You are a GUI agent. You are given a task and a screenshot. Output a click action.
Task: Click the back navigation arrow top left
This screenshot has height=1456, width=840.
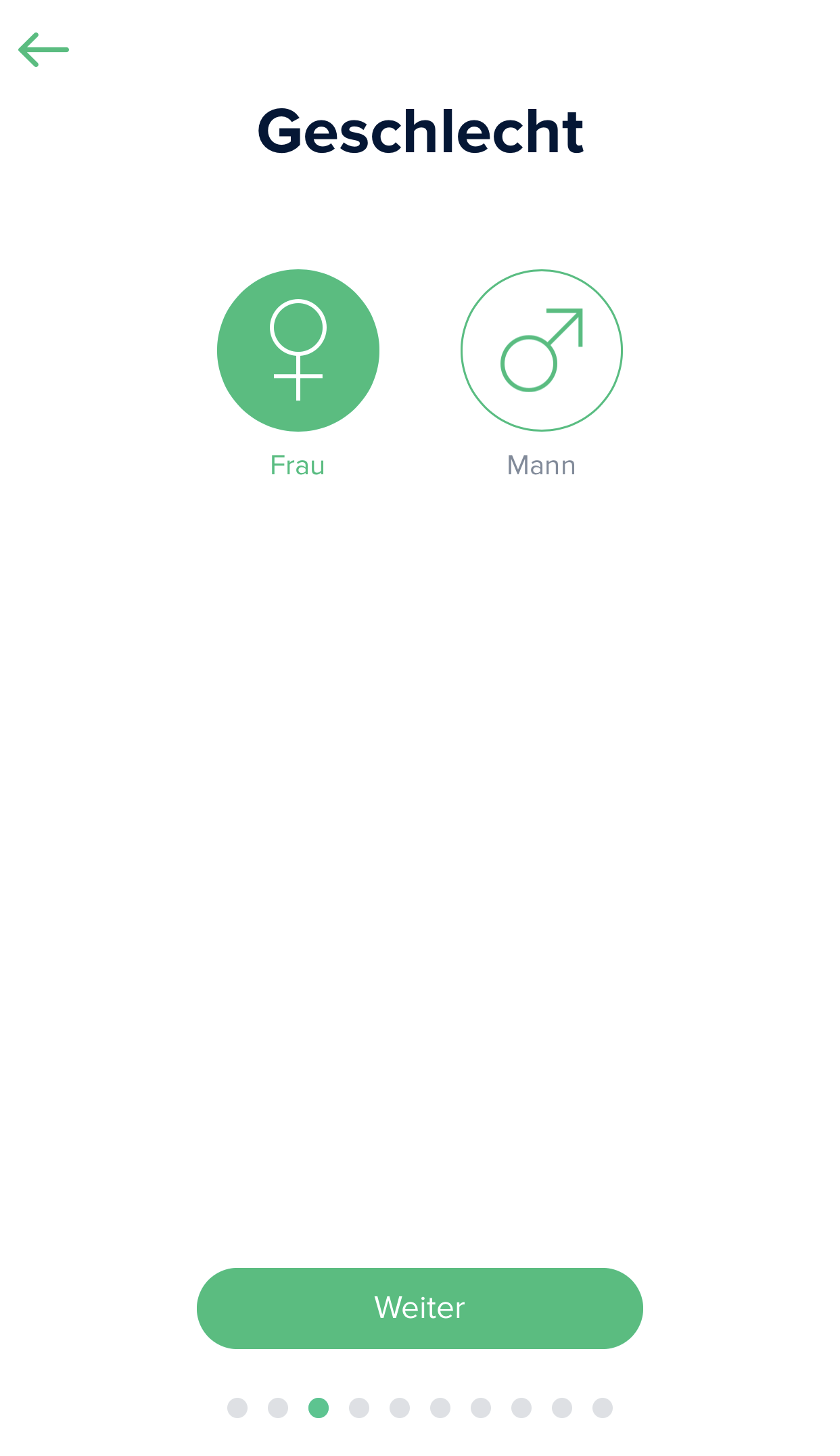coord(43,49)
